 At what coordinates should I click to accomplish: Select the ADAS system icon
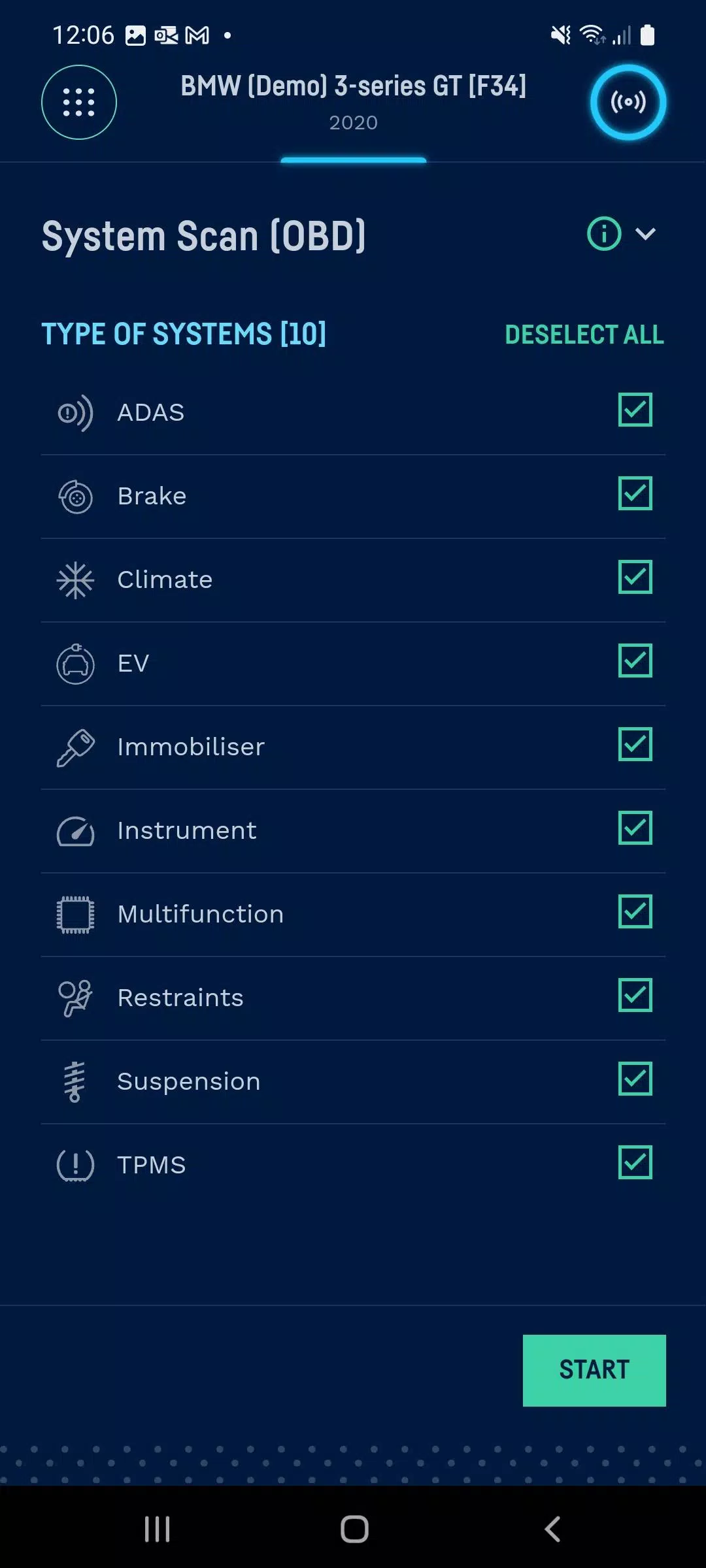point(76,412)
